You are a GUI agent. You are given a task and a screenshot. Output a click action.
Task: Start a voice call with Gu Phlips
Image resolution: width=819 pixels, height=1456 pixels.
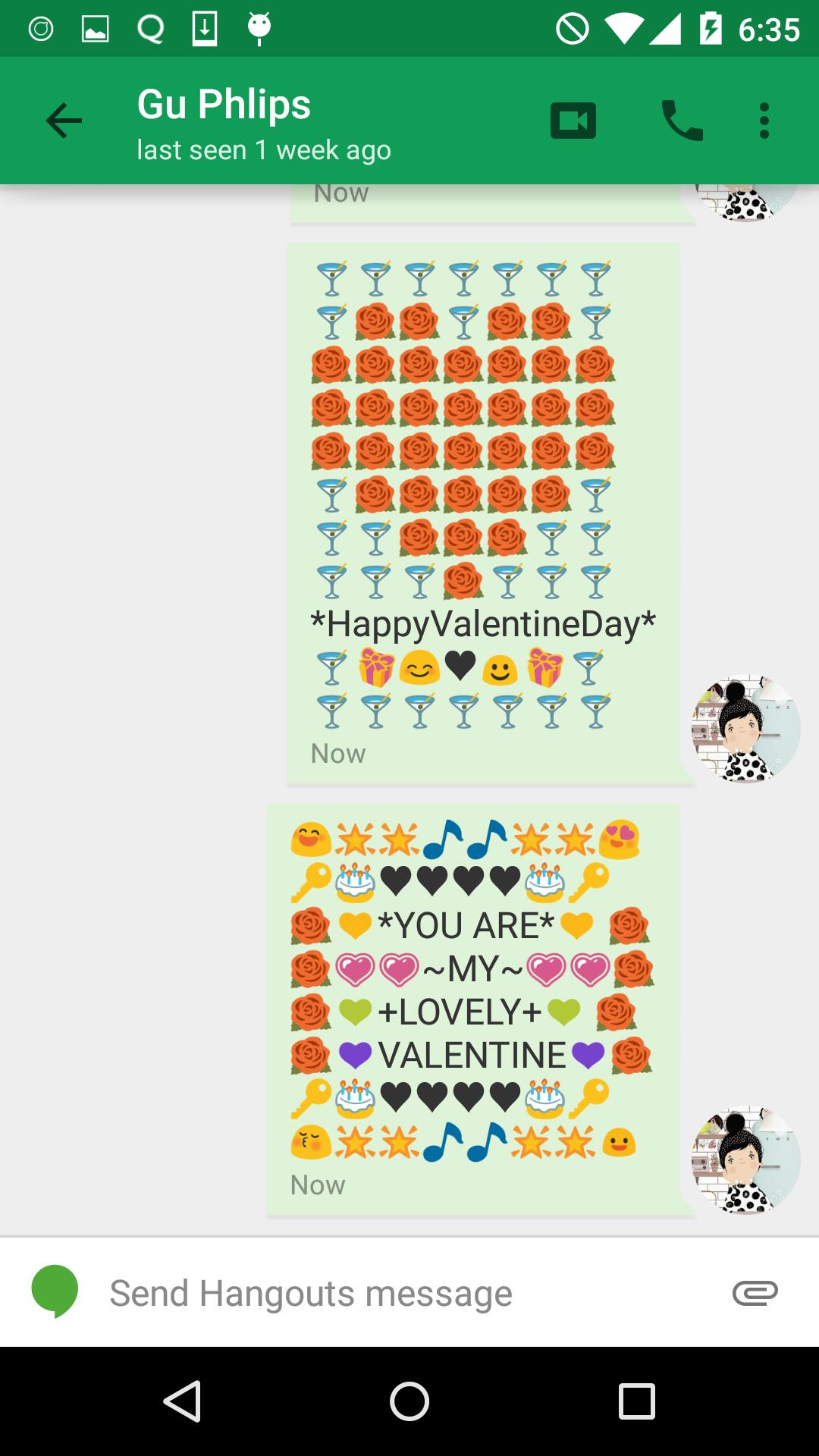pyautogui.click(x=682, y=121)
